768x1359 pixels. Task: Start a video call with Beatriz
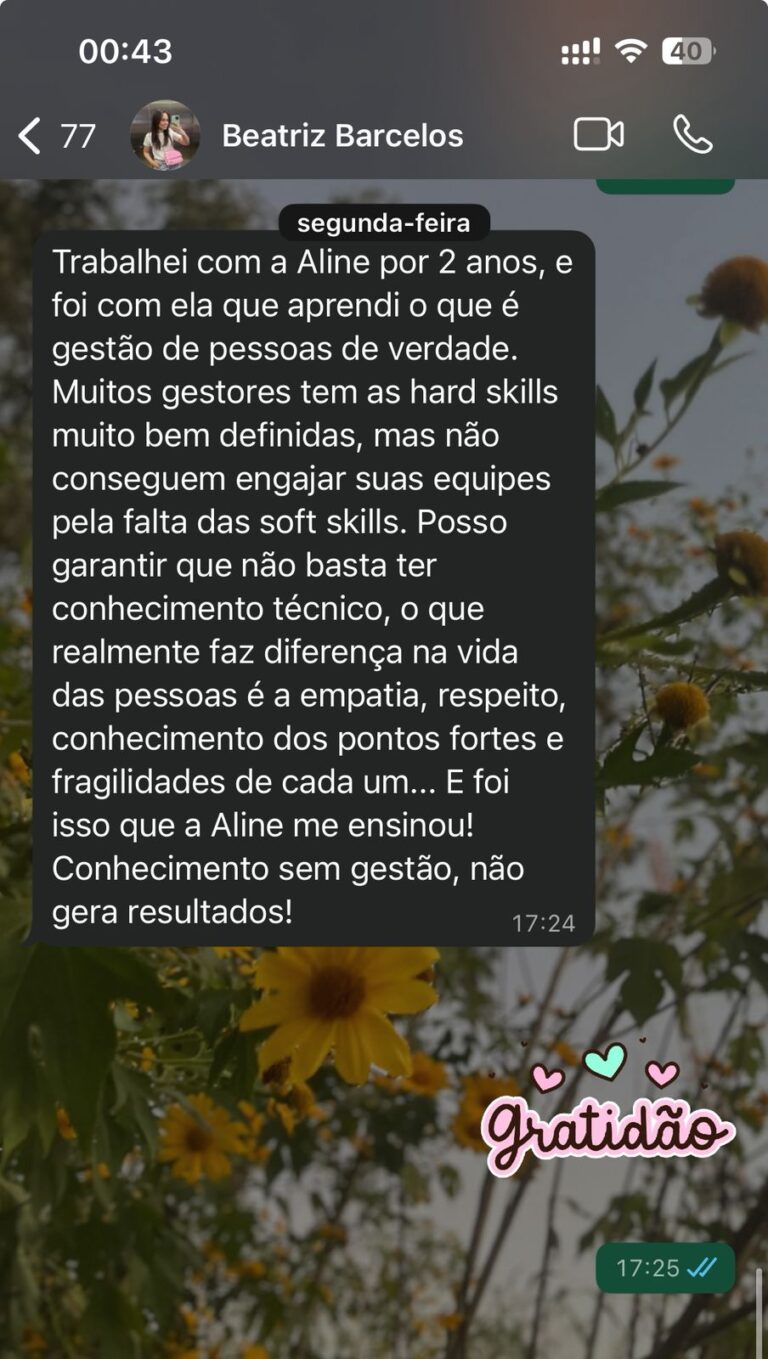pos(598,135)
